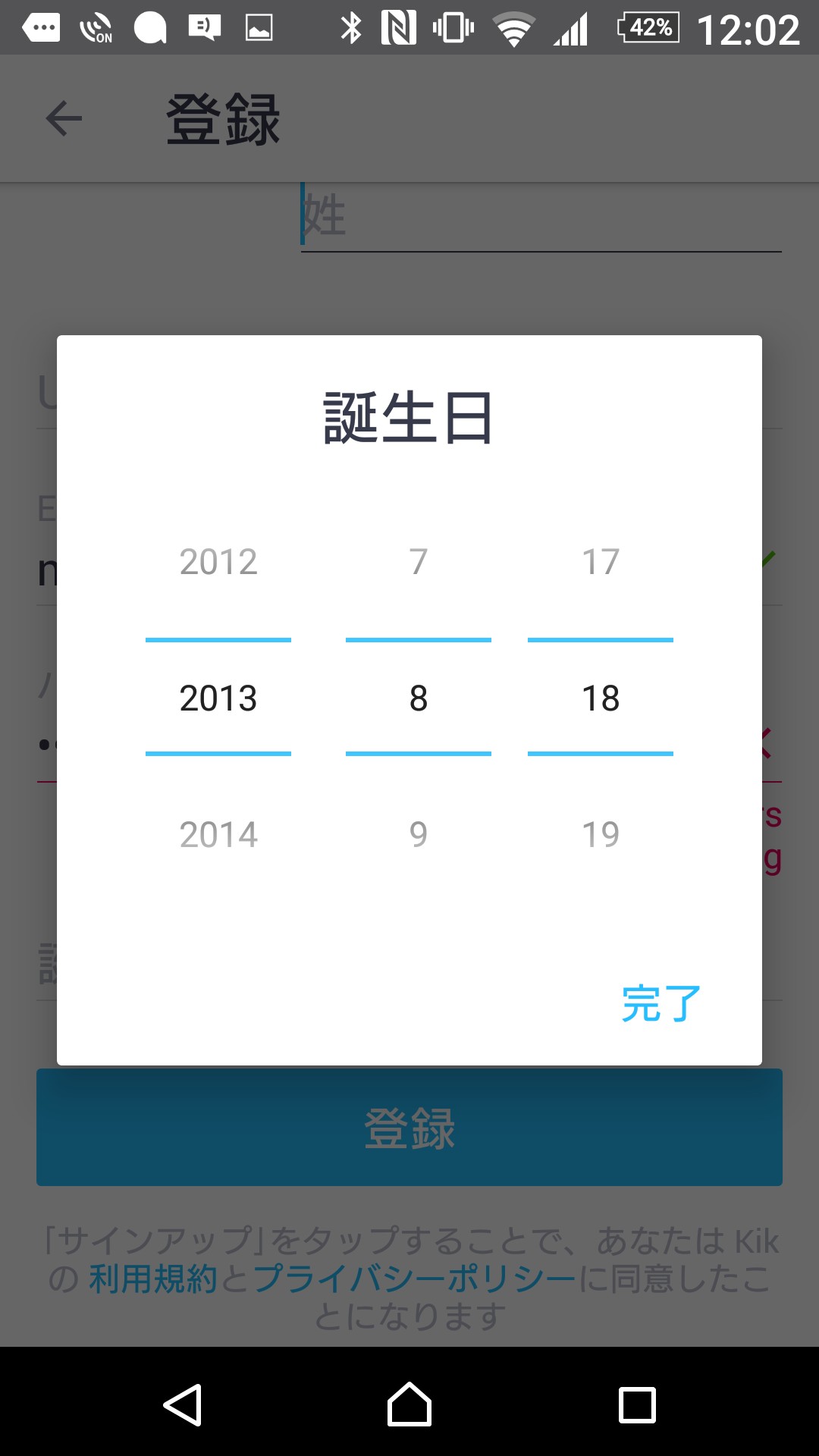This screenshot has width=819, height=1456.
Task: Choose month 9 in the picker
Action: click(419, 835)
